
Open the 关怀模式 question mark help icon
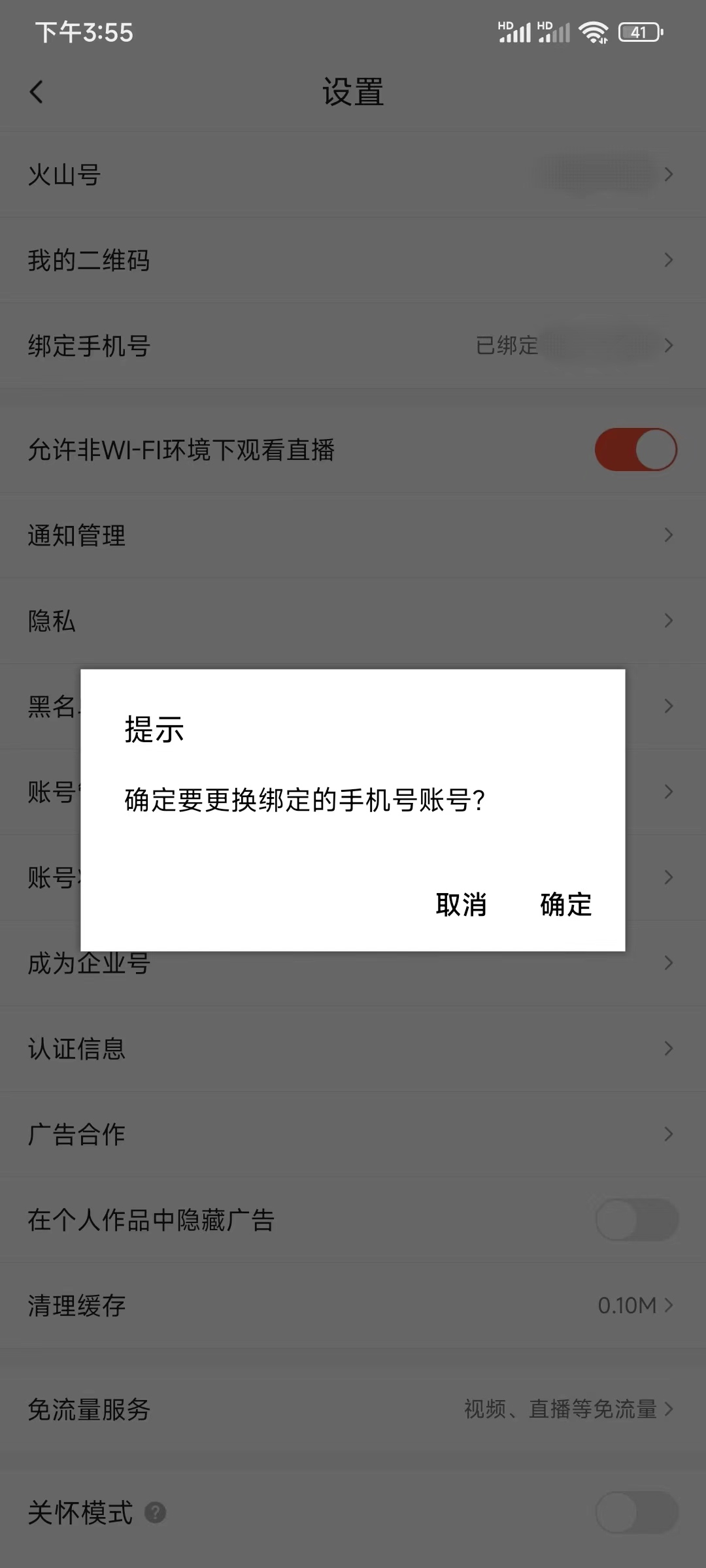coord(156,1513)
